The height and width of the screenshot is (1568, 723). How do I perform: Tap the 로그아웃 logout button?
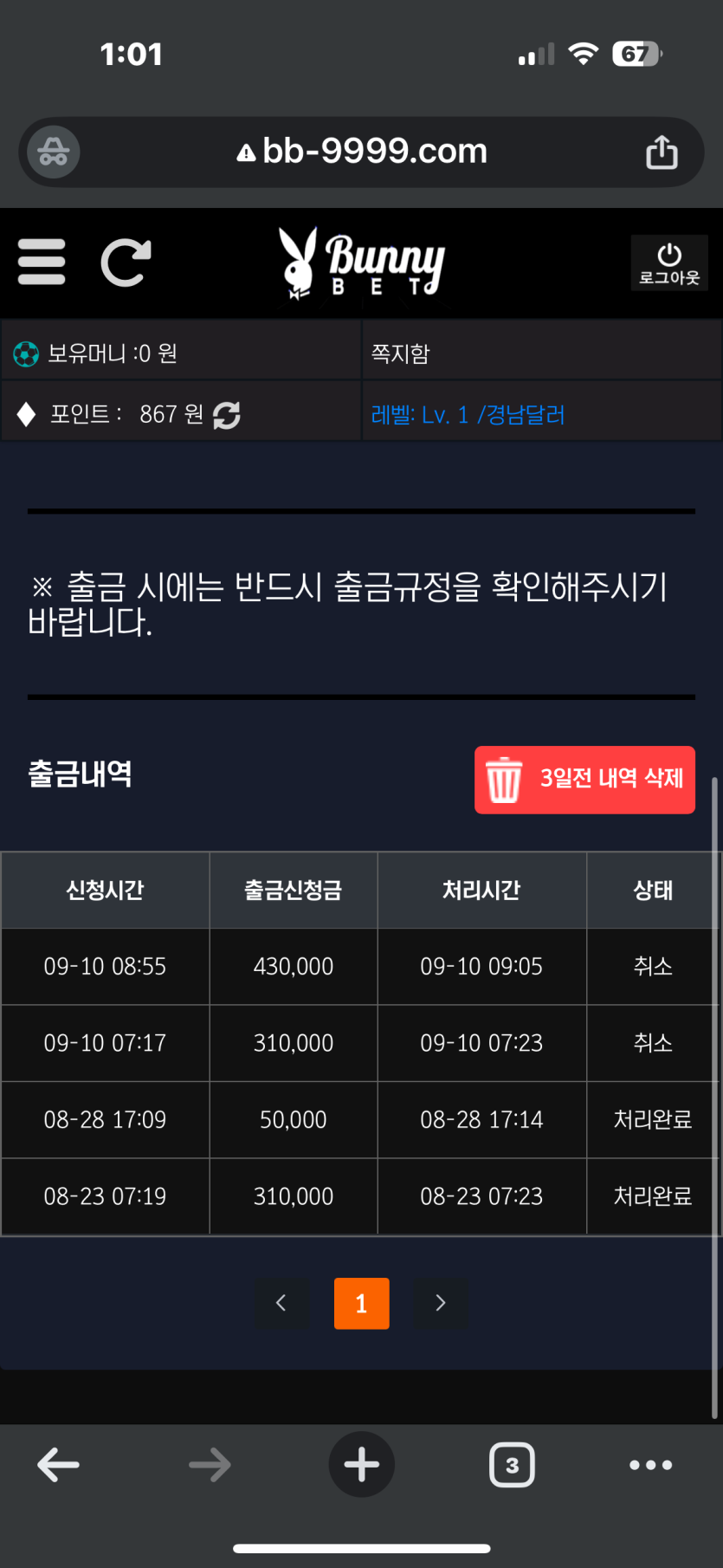668,263
